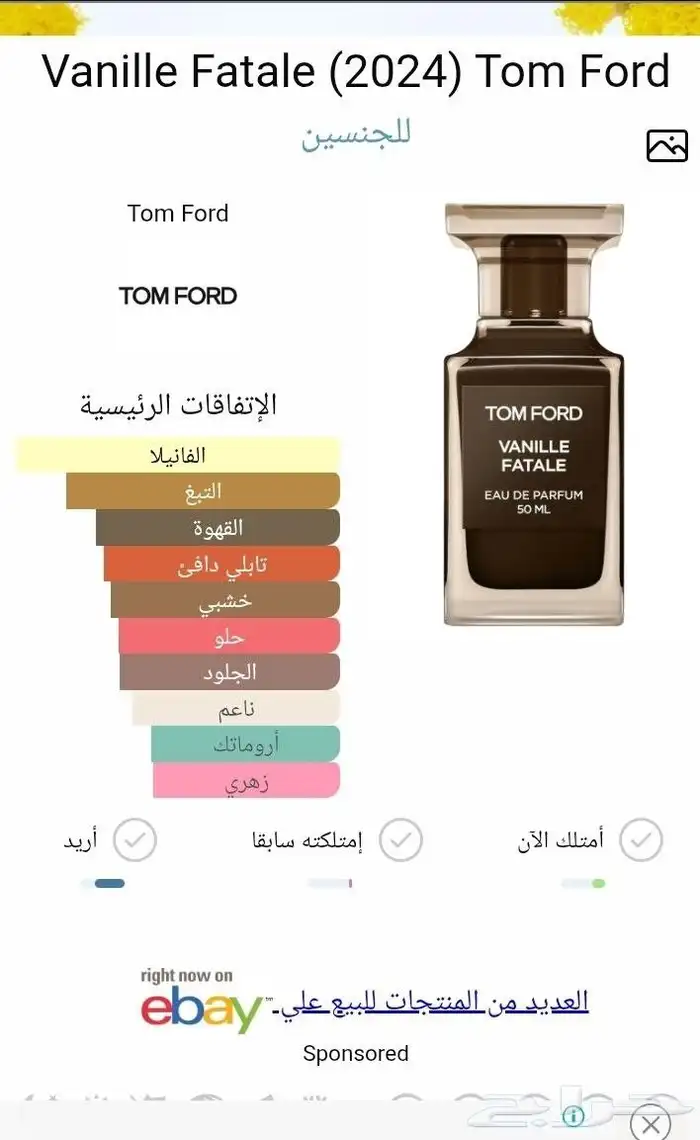Open the ad info icon

coord(574,1115)
